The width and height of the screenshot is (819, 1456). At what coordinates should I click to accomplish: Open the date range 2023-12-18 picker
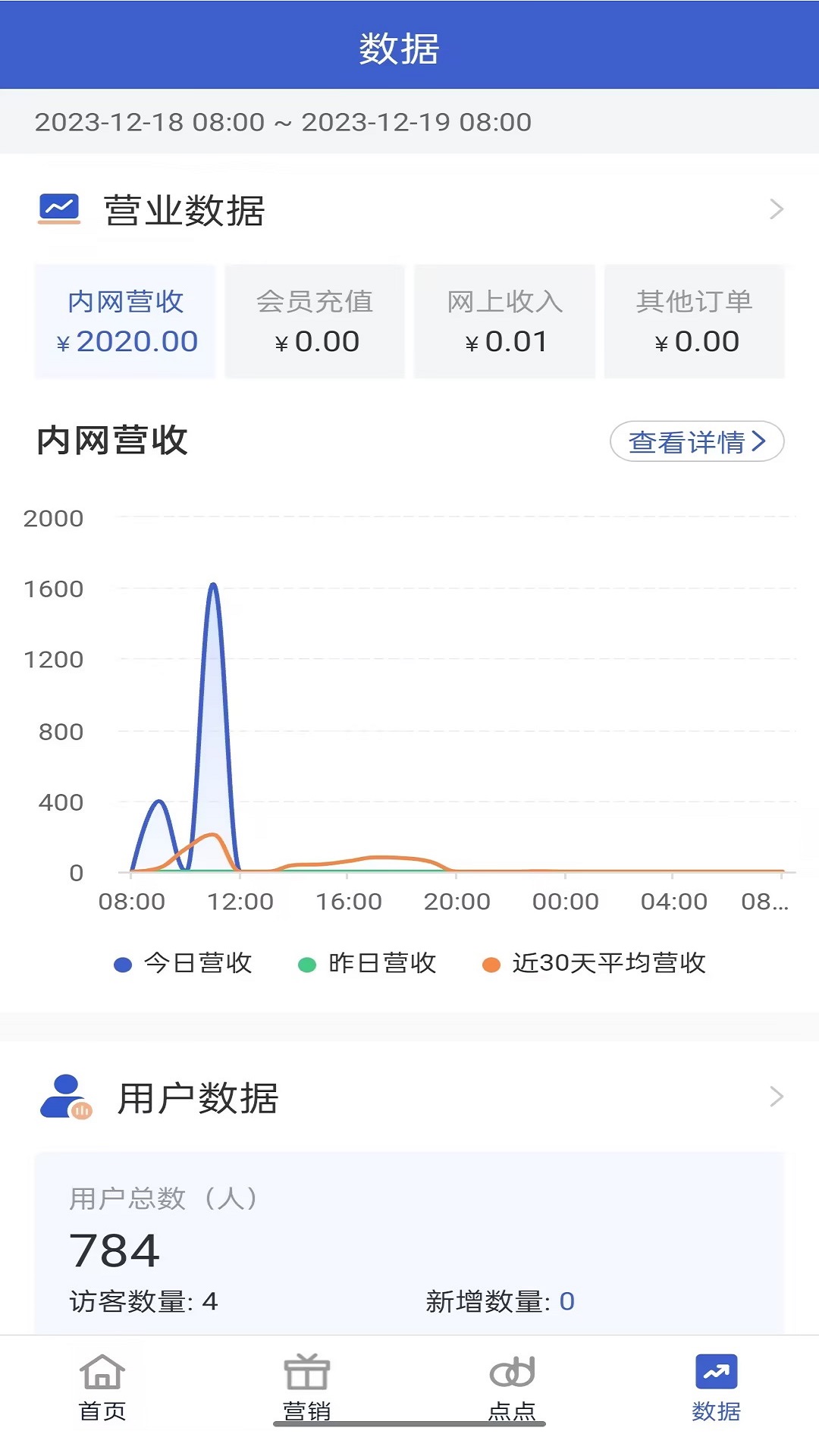coord(283,122)
